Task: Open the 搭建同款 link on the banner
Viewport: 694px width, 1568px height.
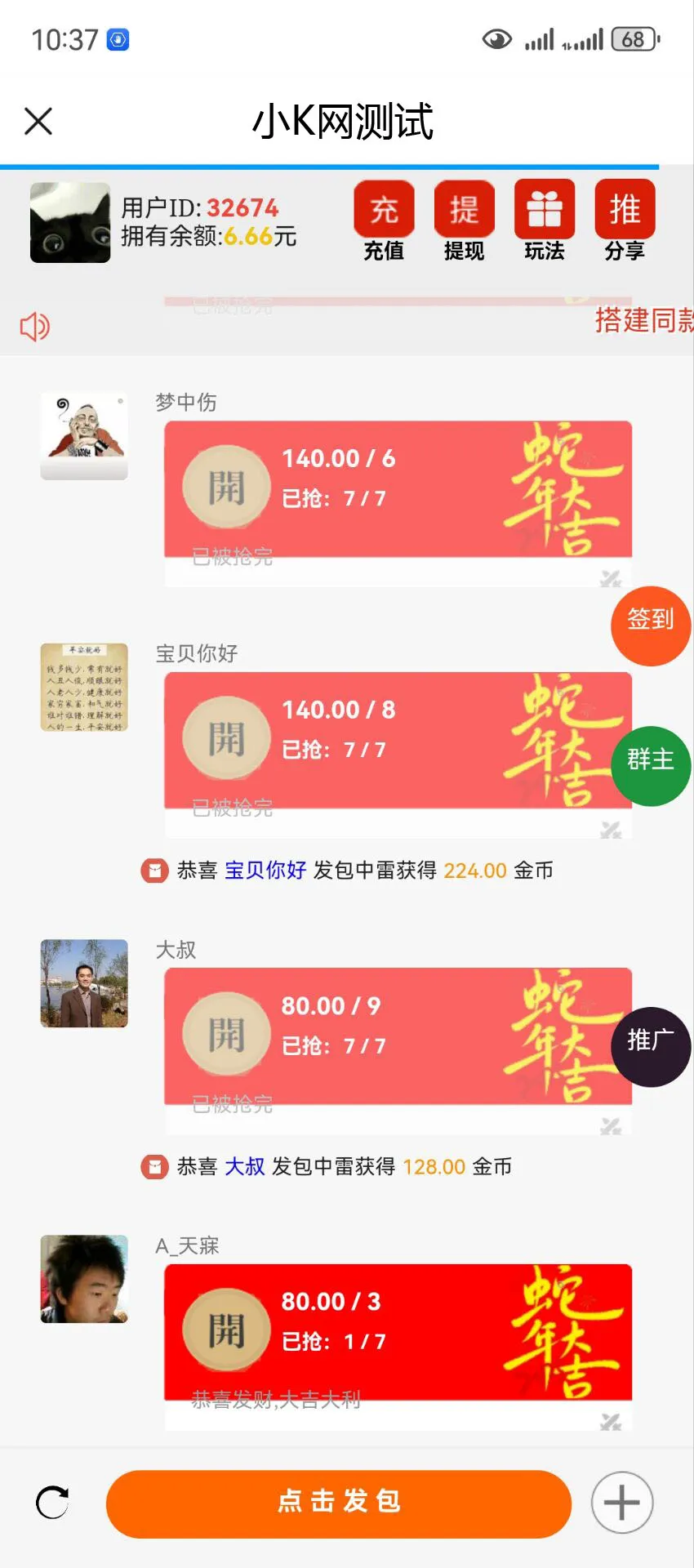Action: pos(645,323)
